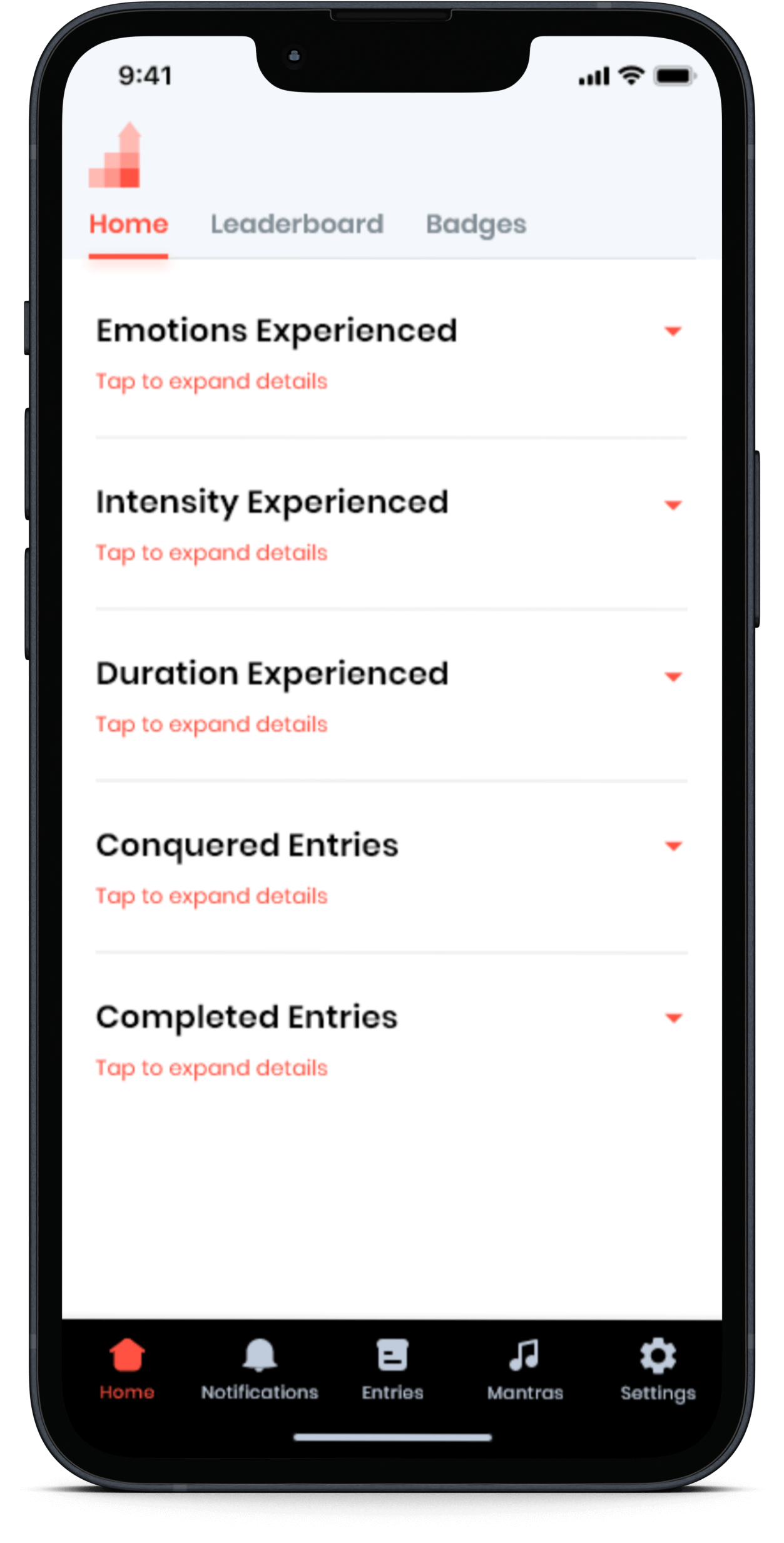Viewport: 784px width, 1543px height.
Task: Open the Badges tab
Action: [x=476, y=225]
